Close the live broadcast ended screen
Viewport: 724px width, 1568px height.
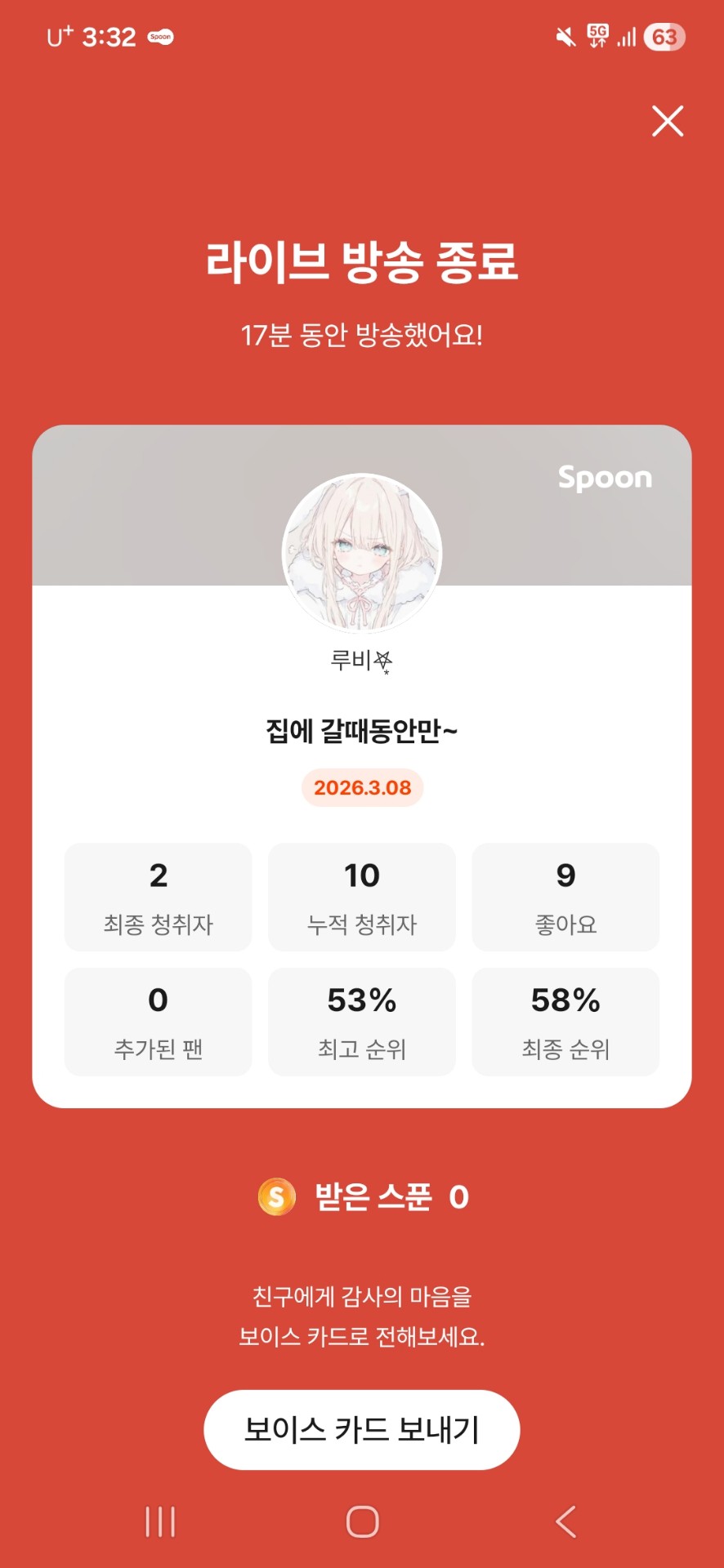[x=668, y=121]
